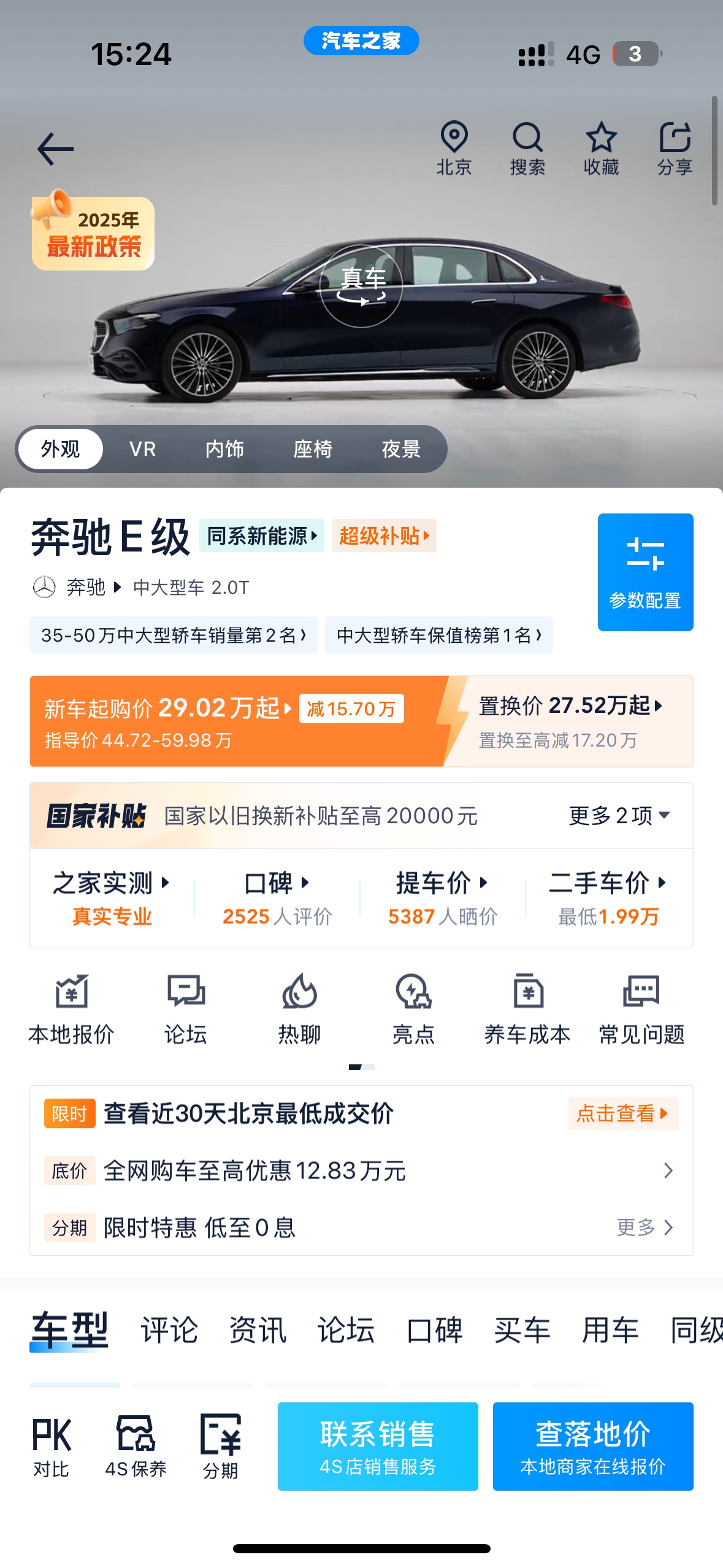Open 参数配置 specifications
The image size is (723, 1568).
pyautogui.click(x=645, y=572)
